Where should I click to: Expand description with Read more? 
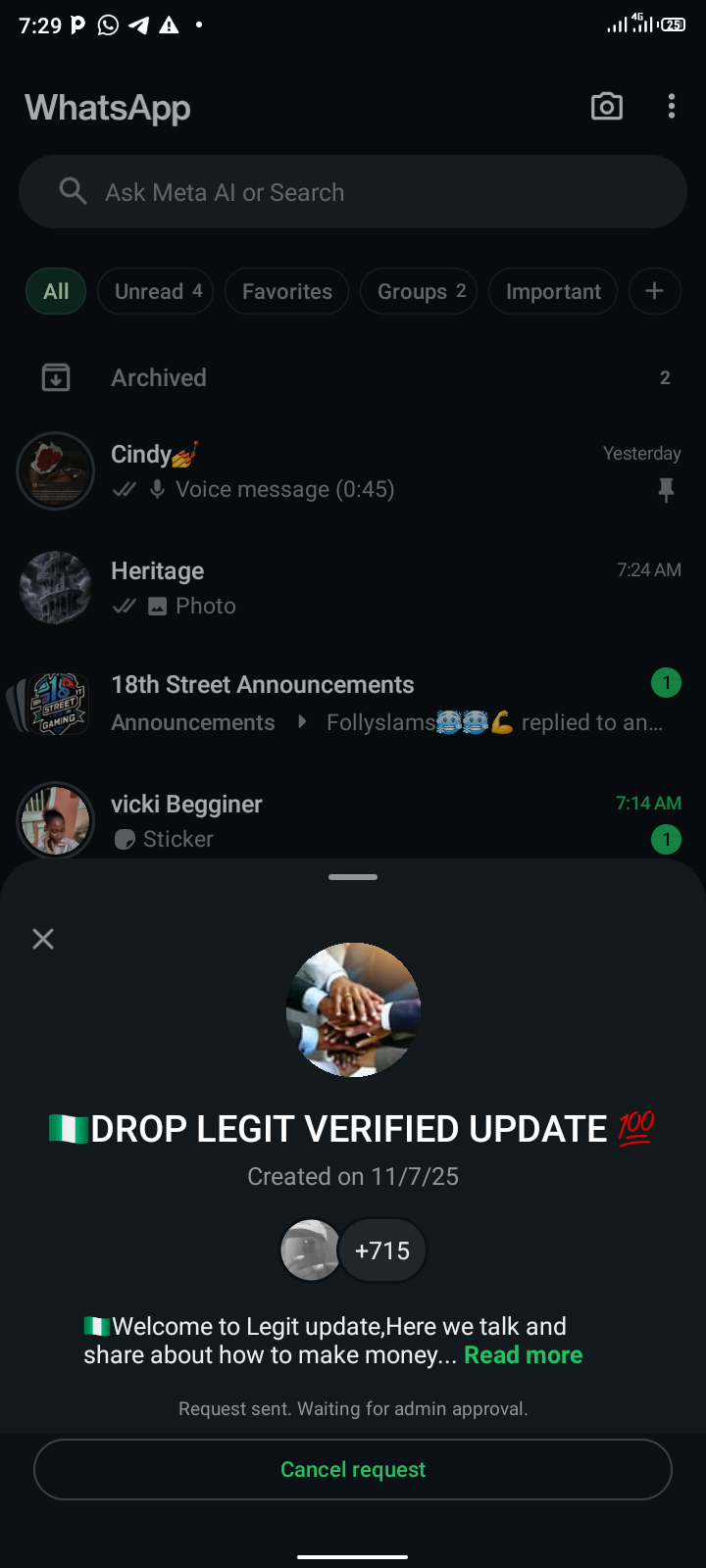click(x=523, y=1355)
